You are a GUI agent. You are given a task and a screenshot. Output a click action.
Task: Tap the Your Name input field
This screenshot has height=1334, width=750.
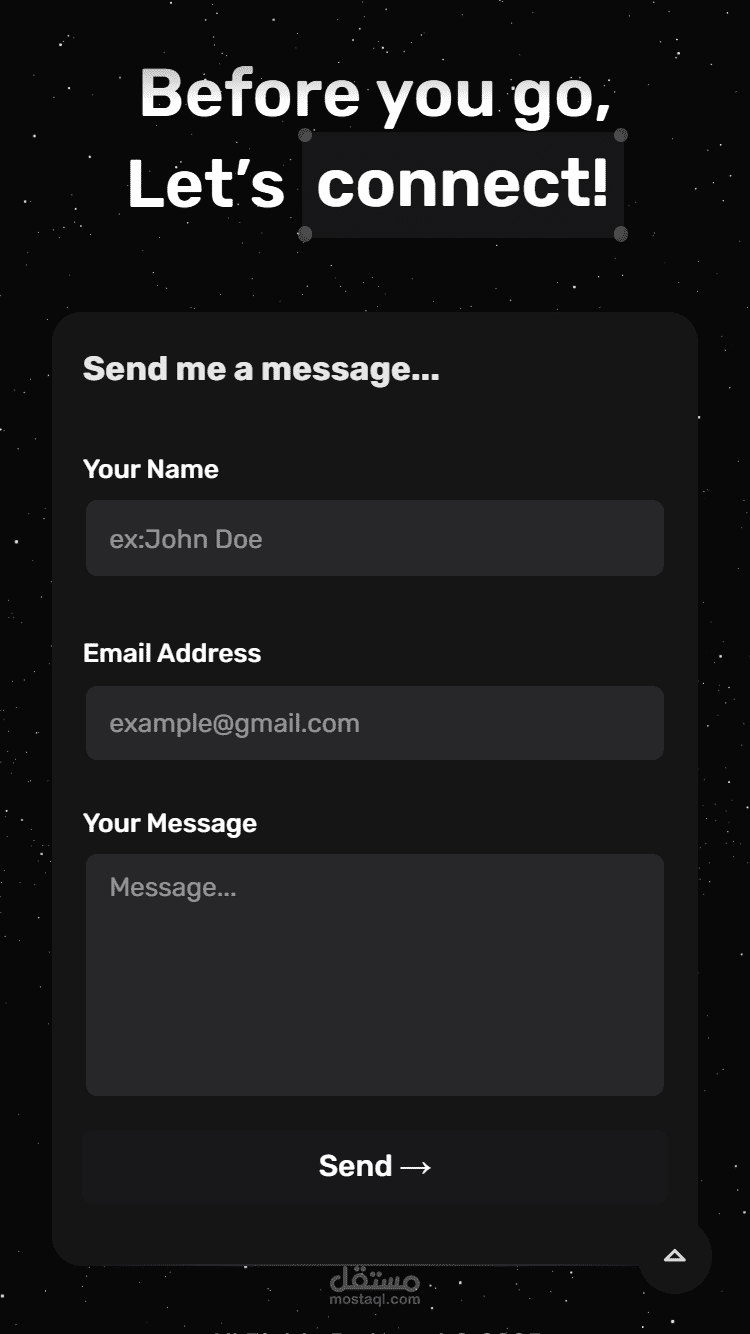[375, 538]
